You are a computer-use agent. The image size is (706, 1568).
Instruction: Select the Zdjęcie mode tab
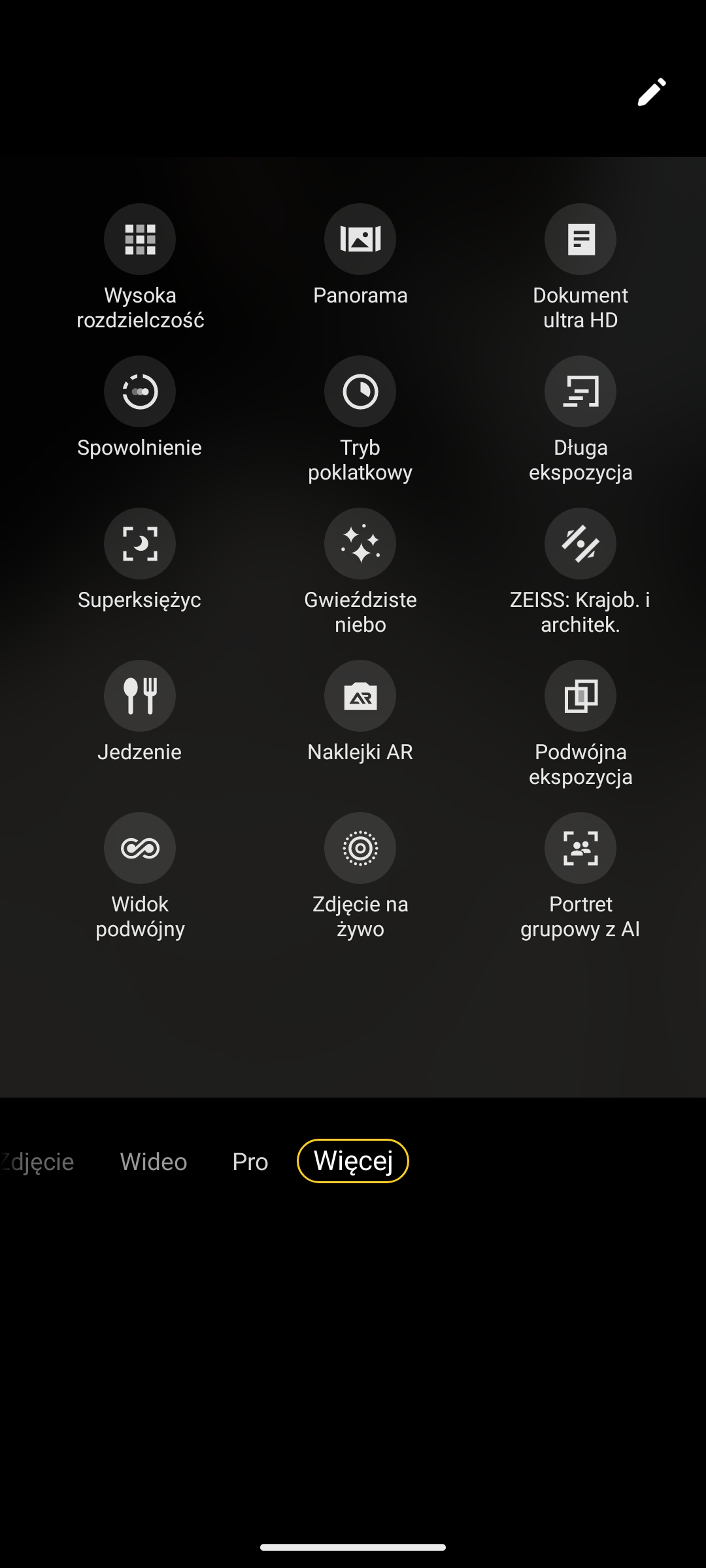coord(36,1161)
